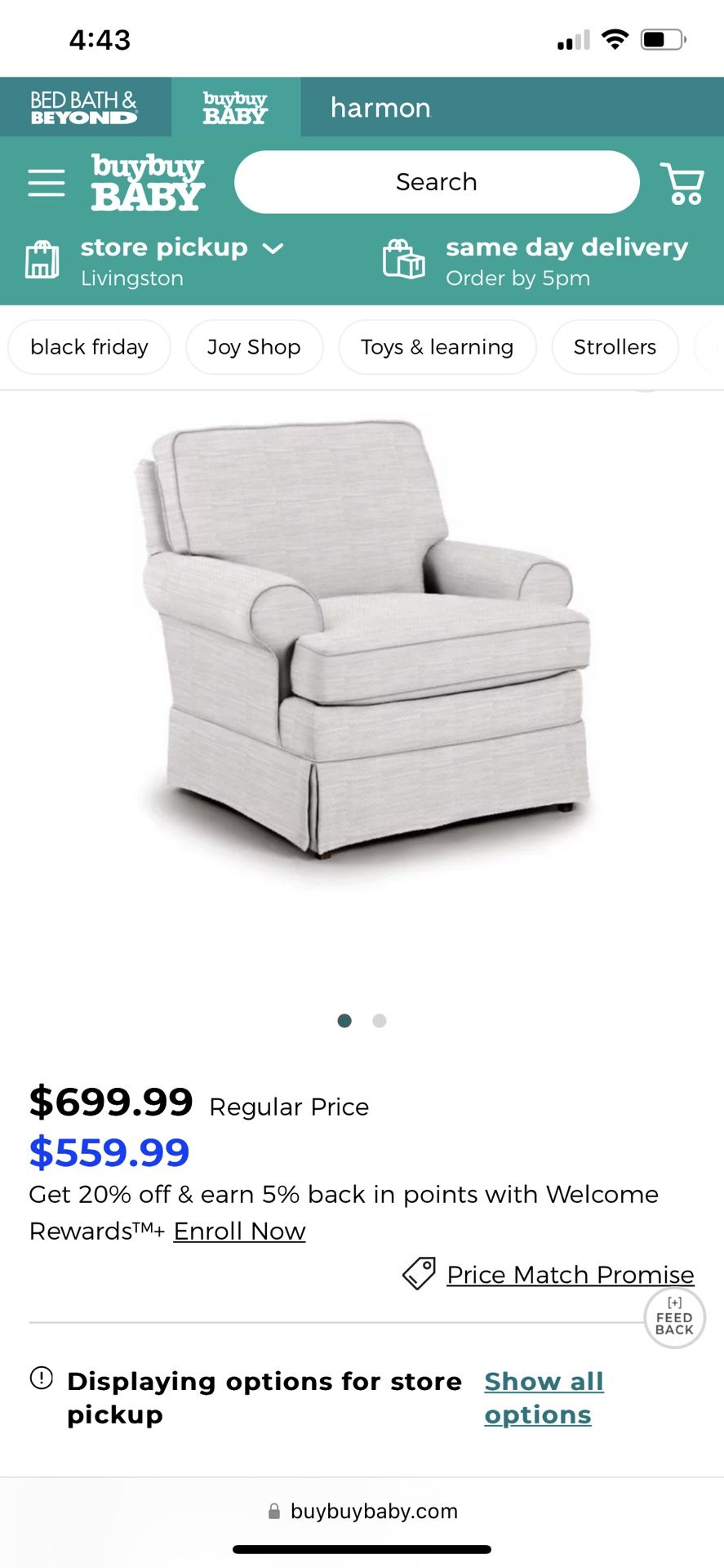Open the black friday chip
This screenshot has height=1568, width=724.
89,347
